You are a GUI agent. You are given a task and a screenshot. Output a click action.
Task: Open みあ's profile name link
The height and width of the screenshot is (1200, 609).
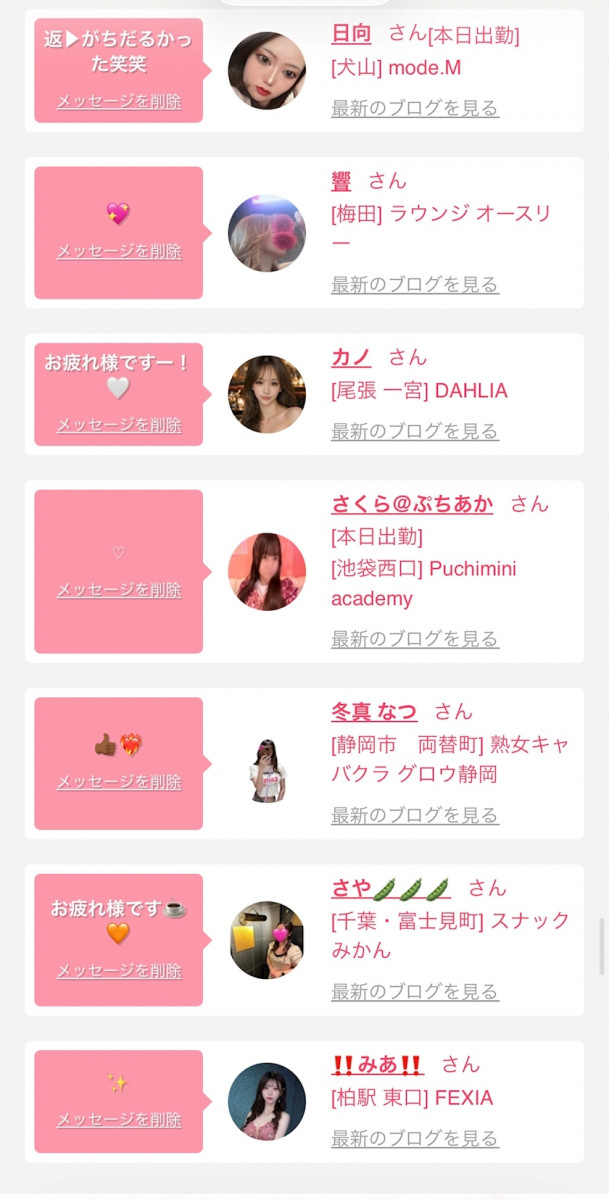click(x=377, y=1065)
